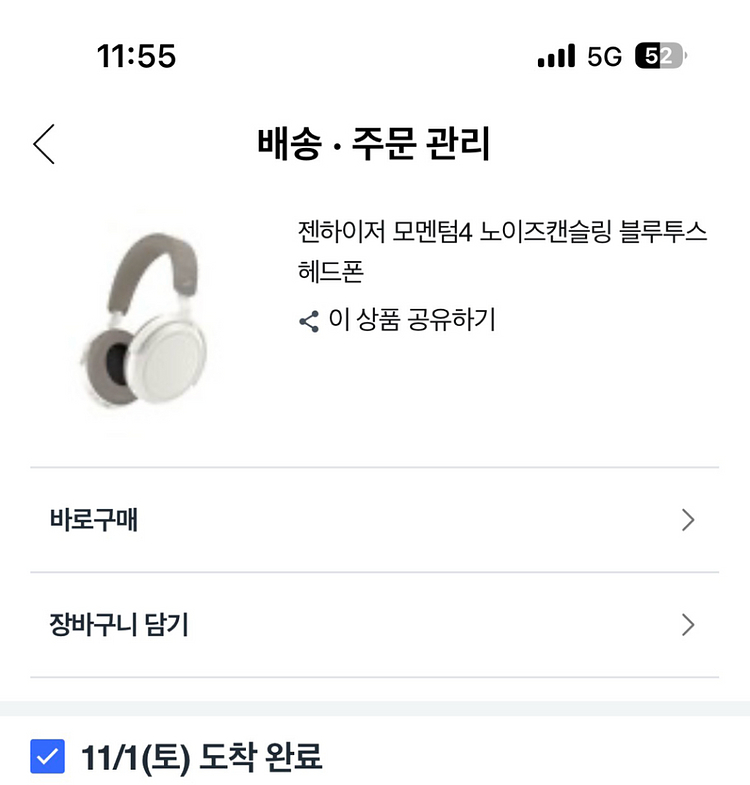Image resolution: width=750 pixels, height=785 pixels.
Task: Expand the 바로구매 section
Action: 375,520
